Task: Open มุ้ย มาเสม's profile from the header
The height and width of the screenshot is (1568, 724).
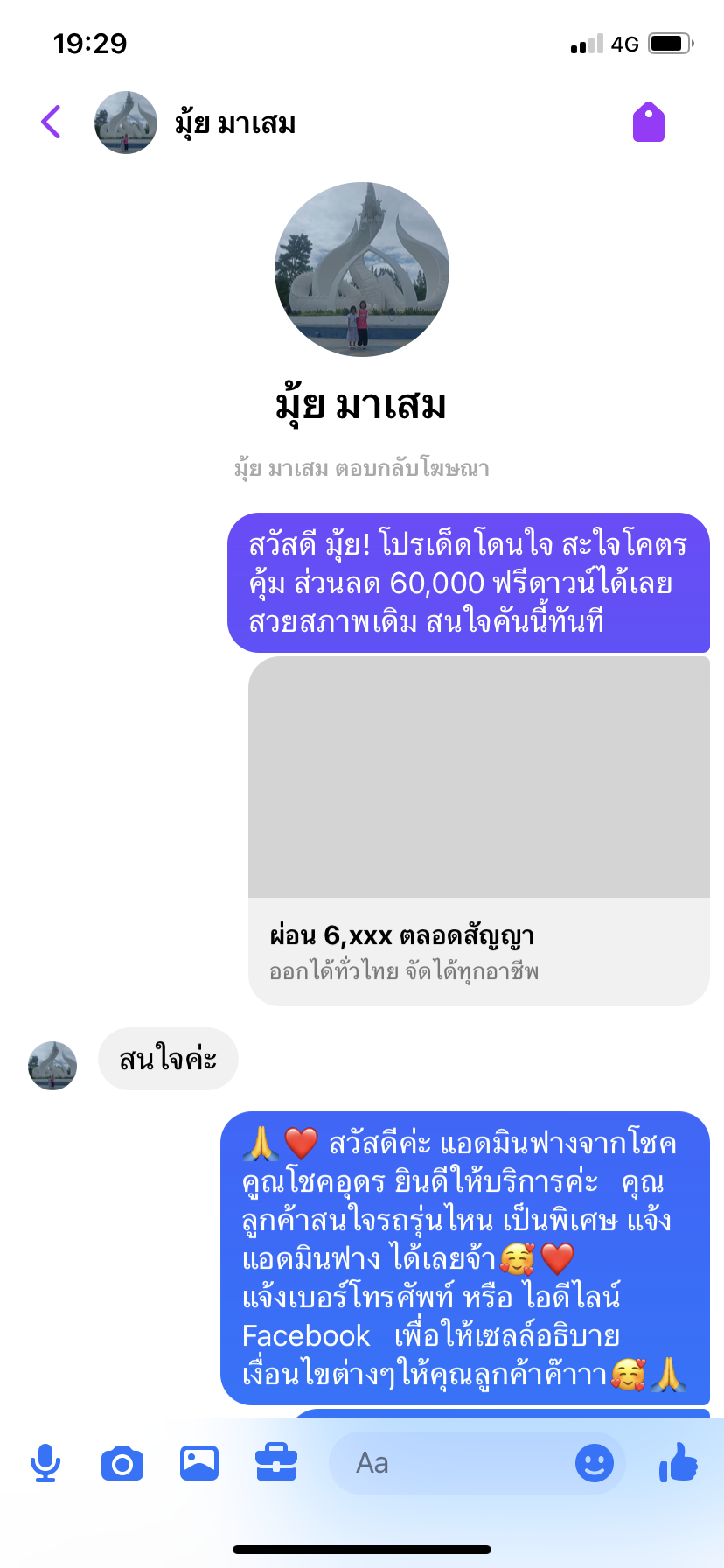Action: [234, 123]
